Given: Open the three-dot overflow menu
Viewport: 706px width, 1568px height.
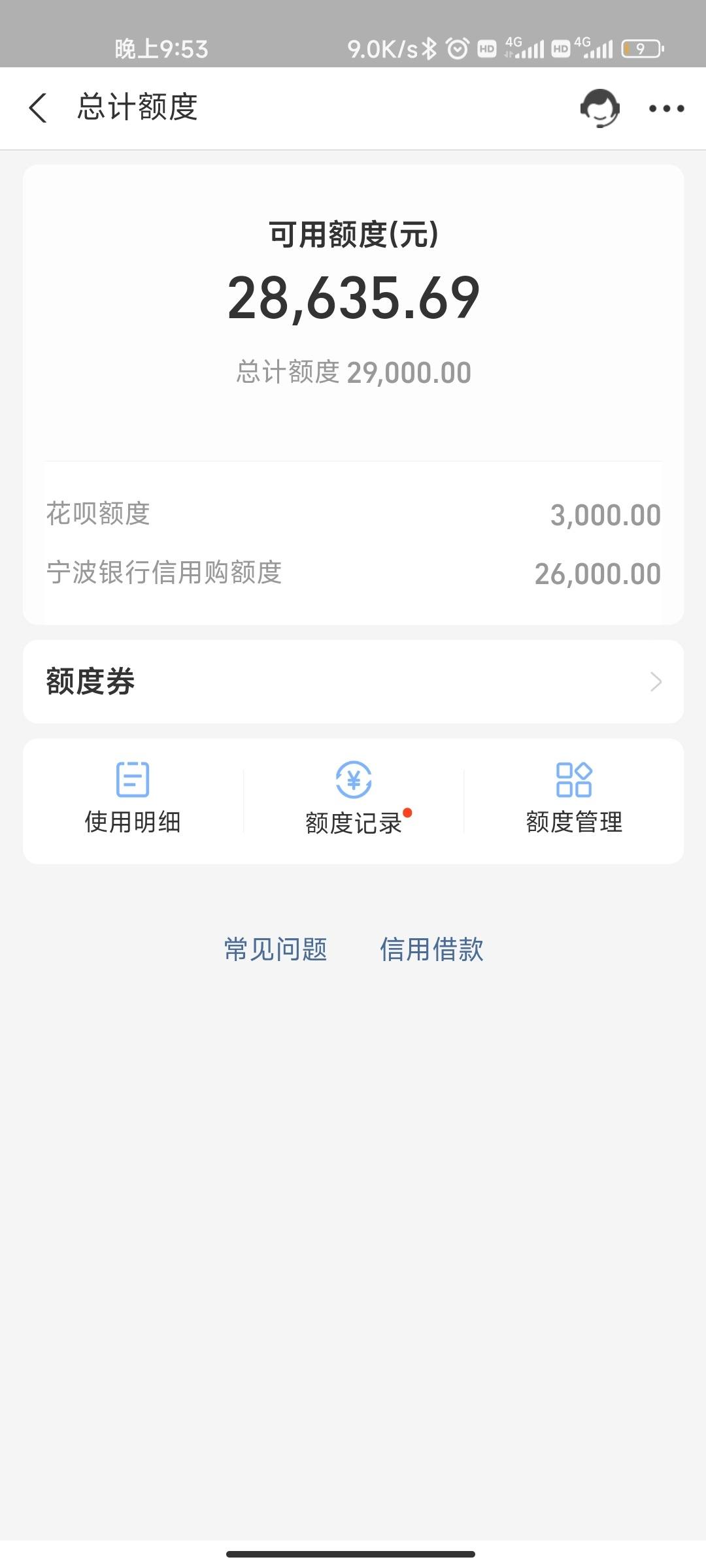Looking at the screenshot, I should click(666, 108).
